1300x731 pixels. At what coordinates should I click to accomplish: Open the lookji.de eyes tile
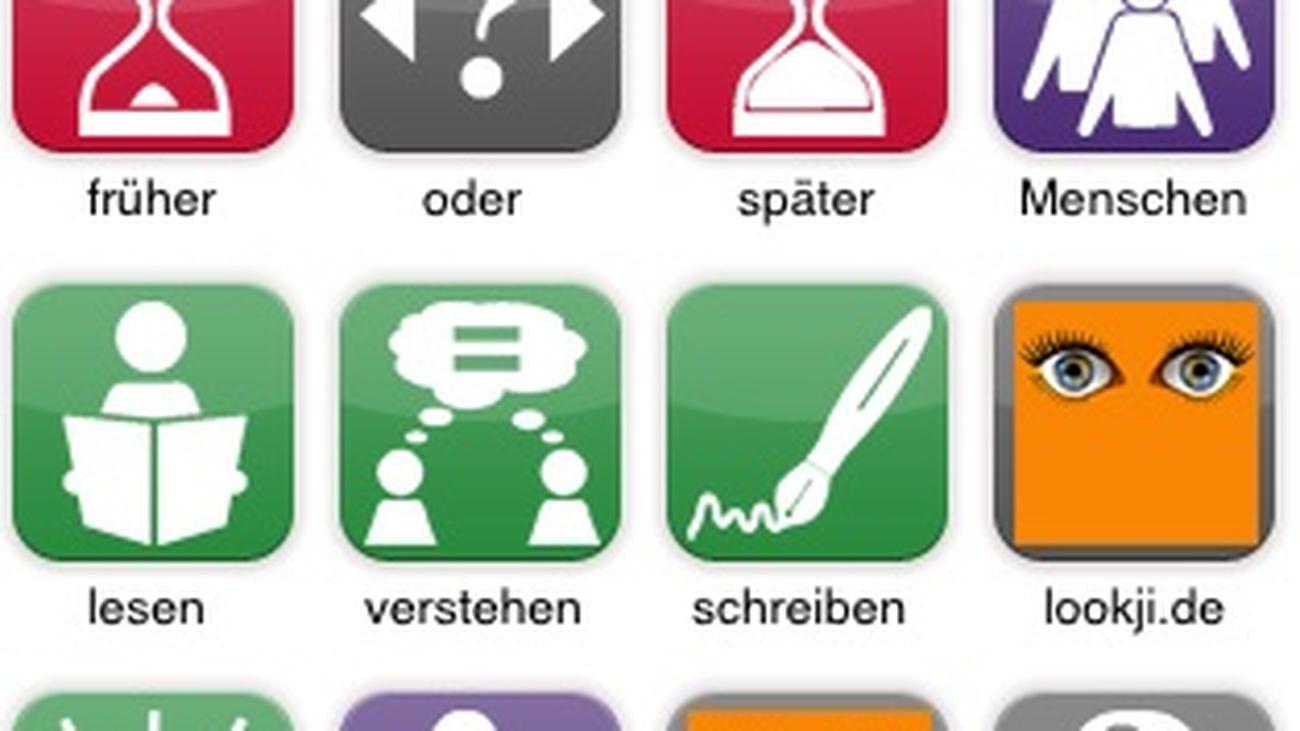(1134, 423)
